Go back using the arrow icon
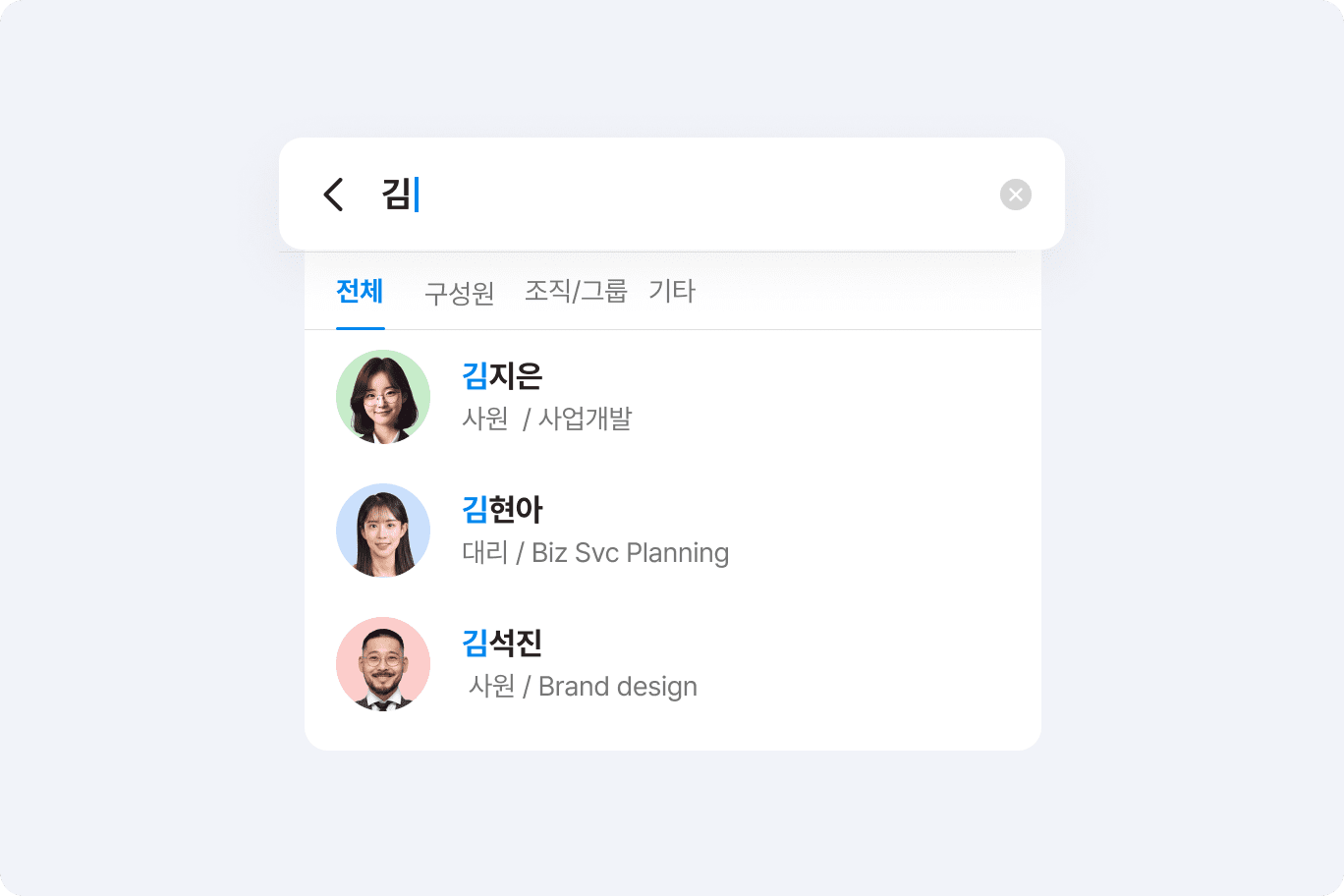The image size is (1344, 896). tap(334, 195)
